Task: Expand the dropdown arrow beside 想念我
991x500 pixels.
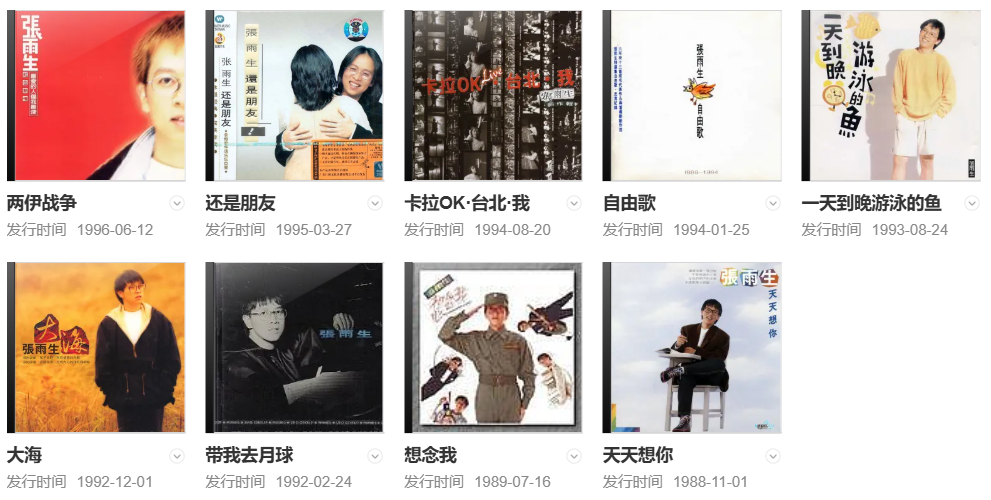Action: [574, 456]
